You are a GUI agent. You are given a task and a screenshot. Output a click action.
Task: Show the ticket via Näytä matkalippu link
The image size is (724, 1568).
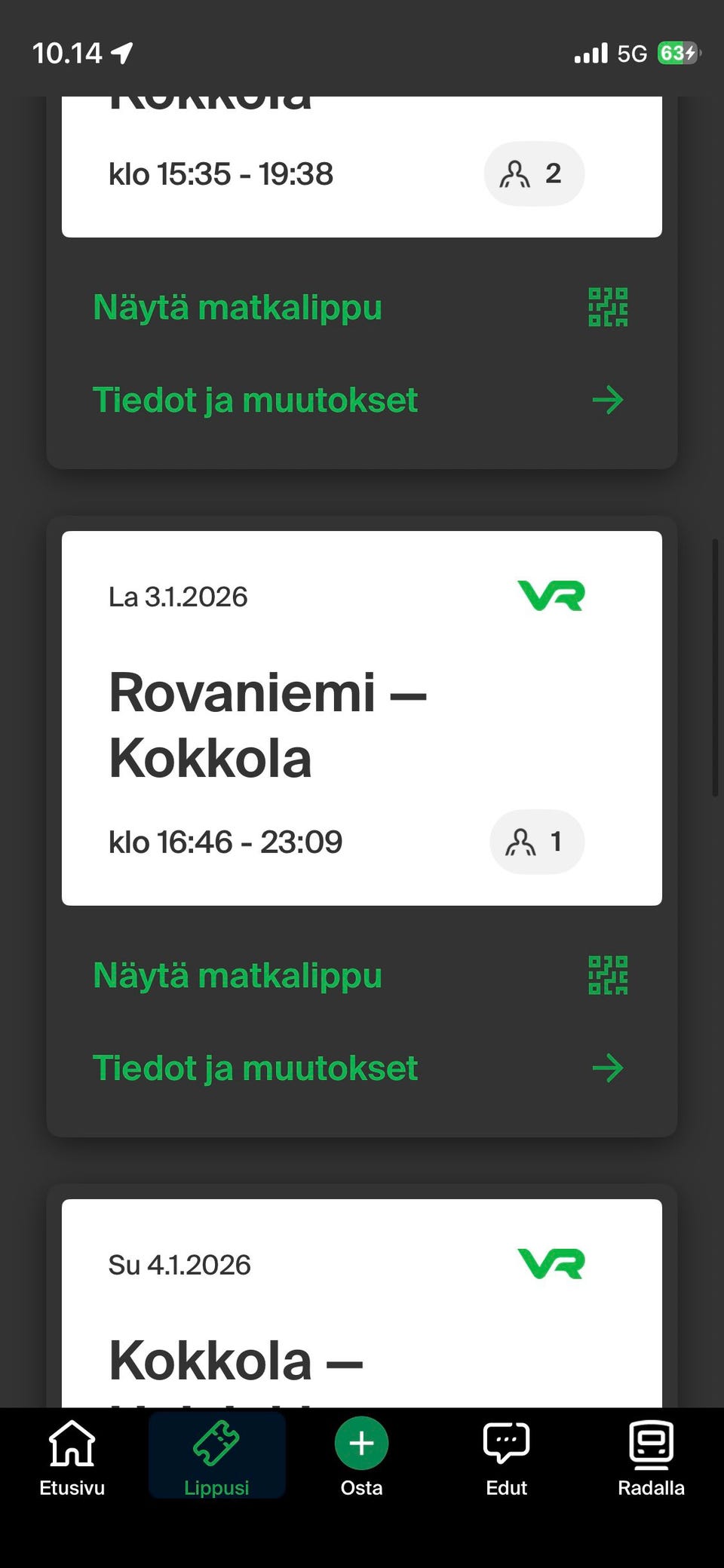[x=237, y=307]
